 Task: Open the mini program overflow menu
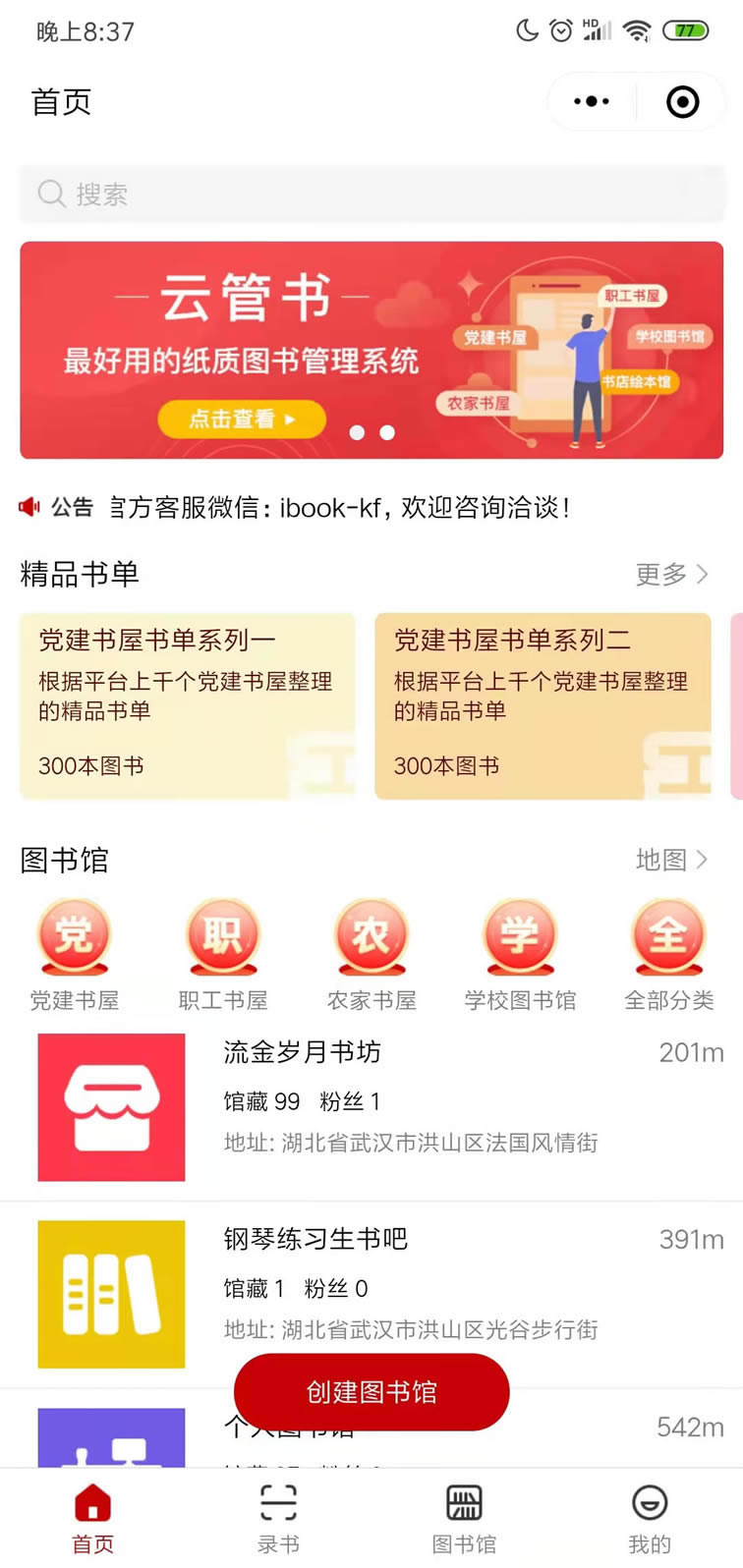coord(592,101)
